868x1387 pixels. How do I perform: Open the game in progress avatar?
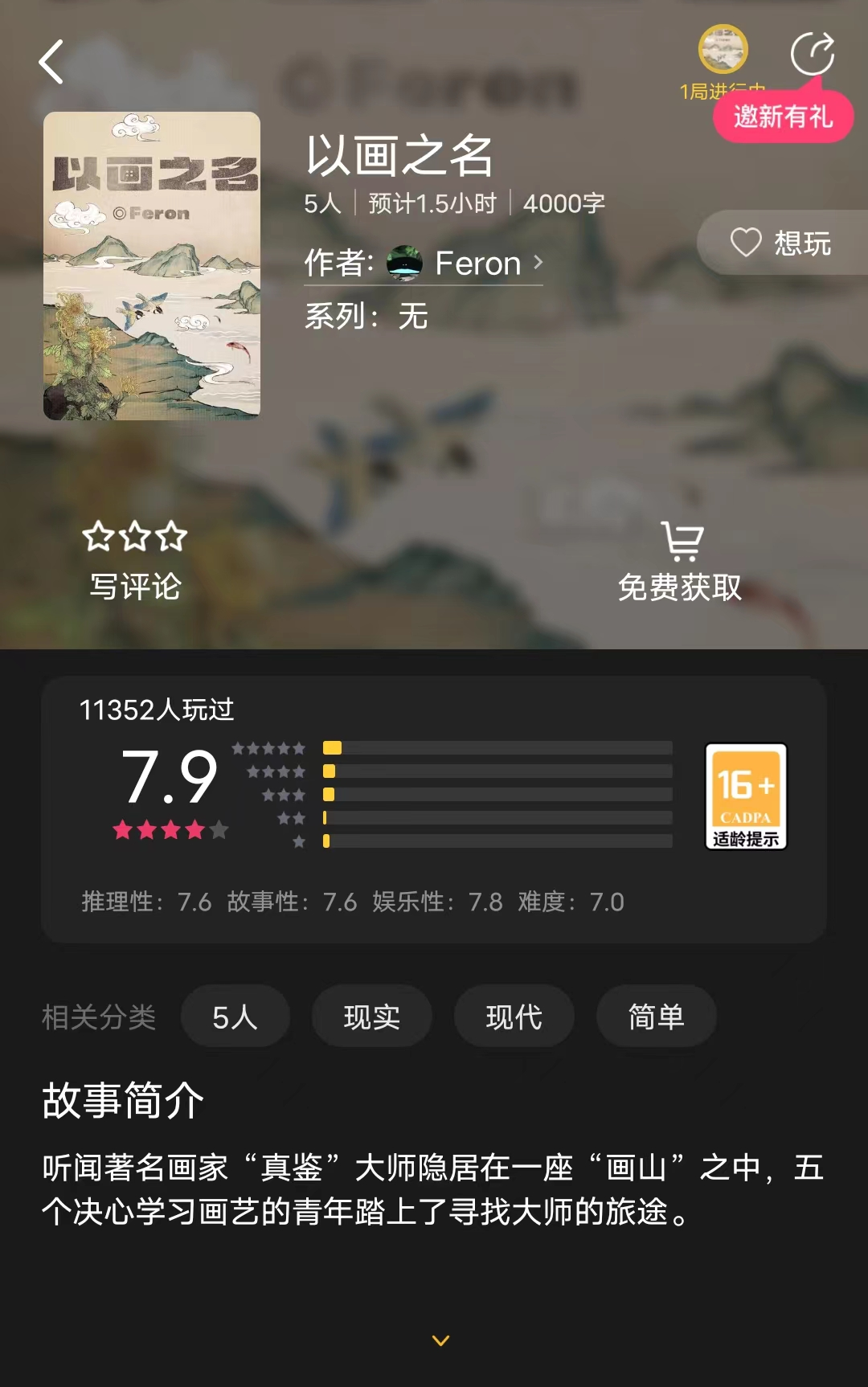tap(723, 50)
